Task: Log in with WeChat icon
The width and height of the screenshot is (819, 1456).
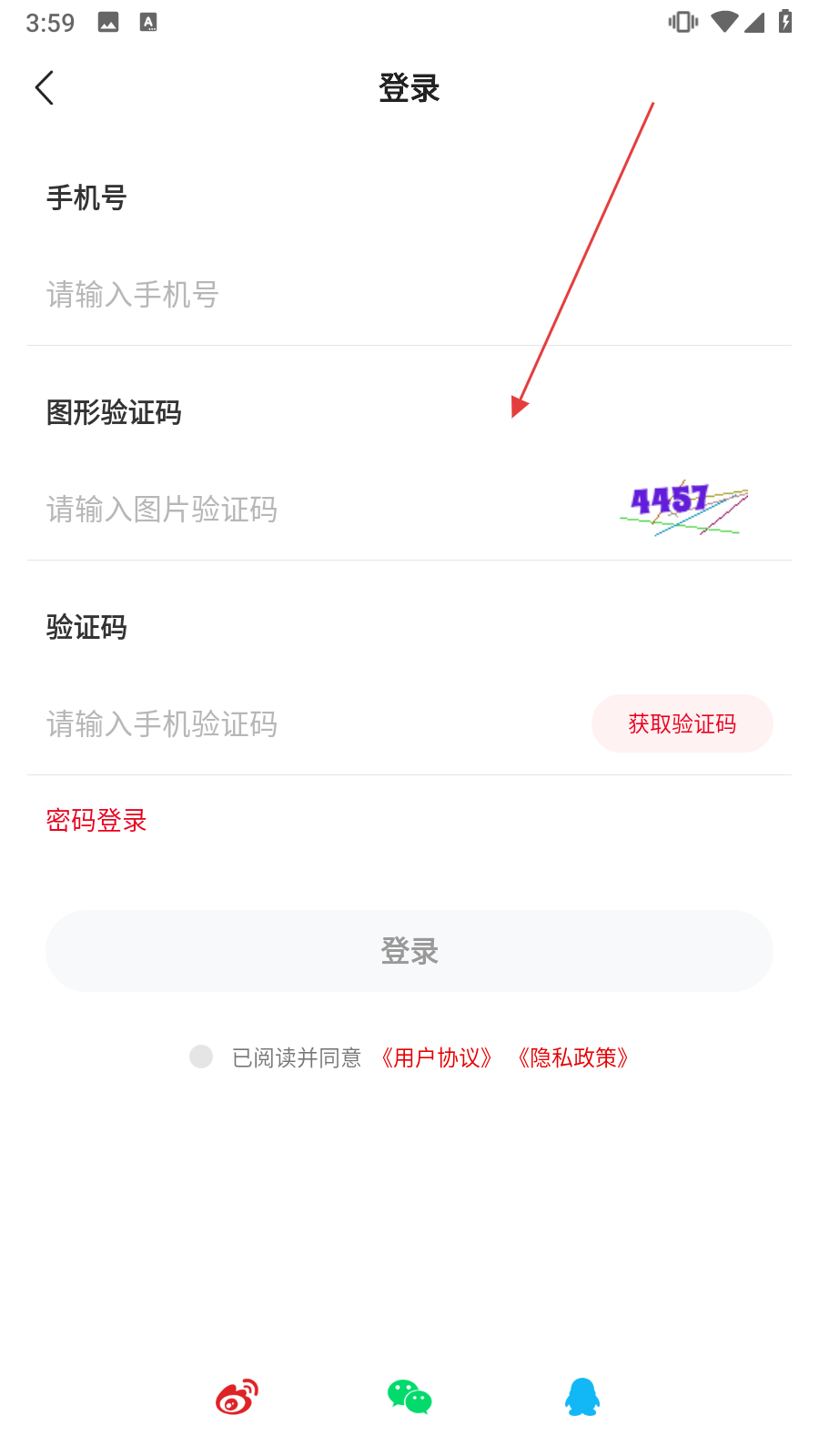Action: coord(409,1397)
